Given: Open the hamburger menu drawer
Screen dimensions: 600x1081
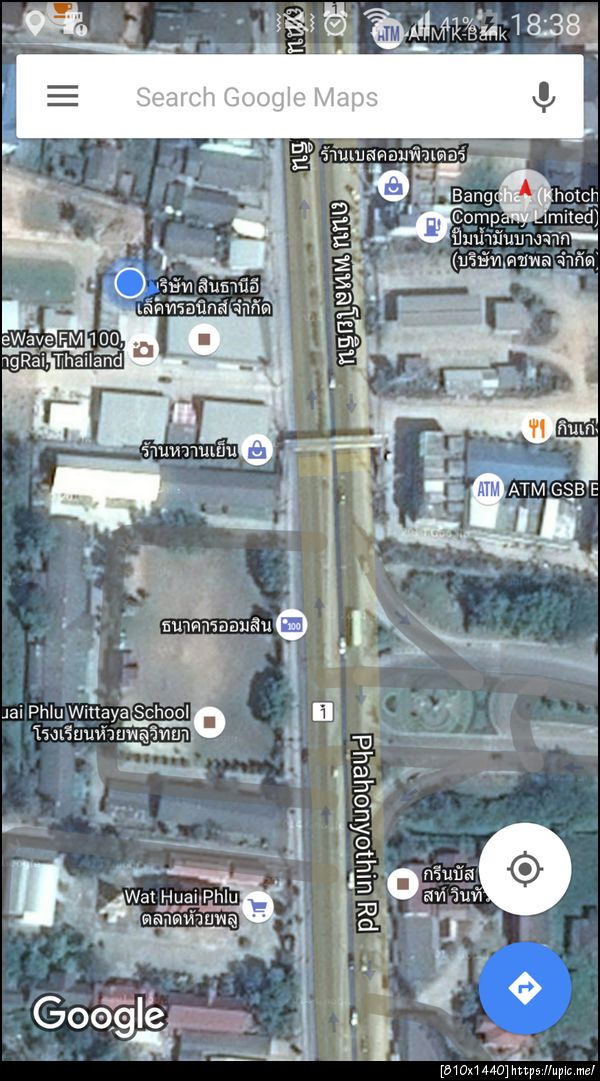Looking at the screenshot, I should click(62, 96).
